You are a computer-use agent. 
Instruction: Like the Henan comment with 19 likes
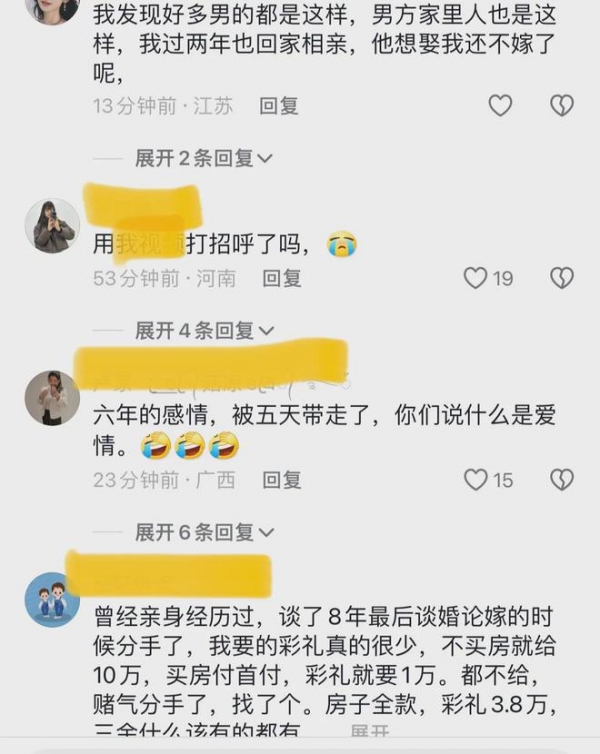click(x=477, y=278)
